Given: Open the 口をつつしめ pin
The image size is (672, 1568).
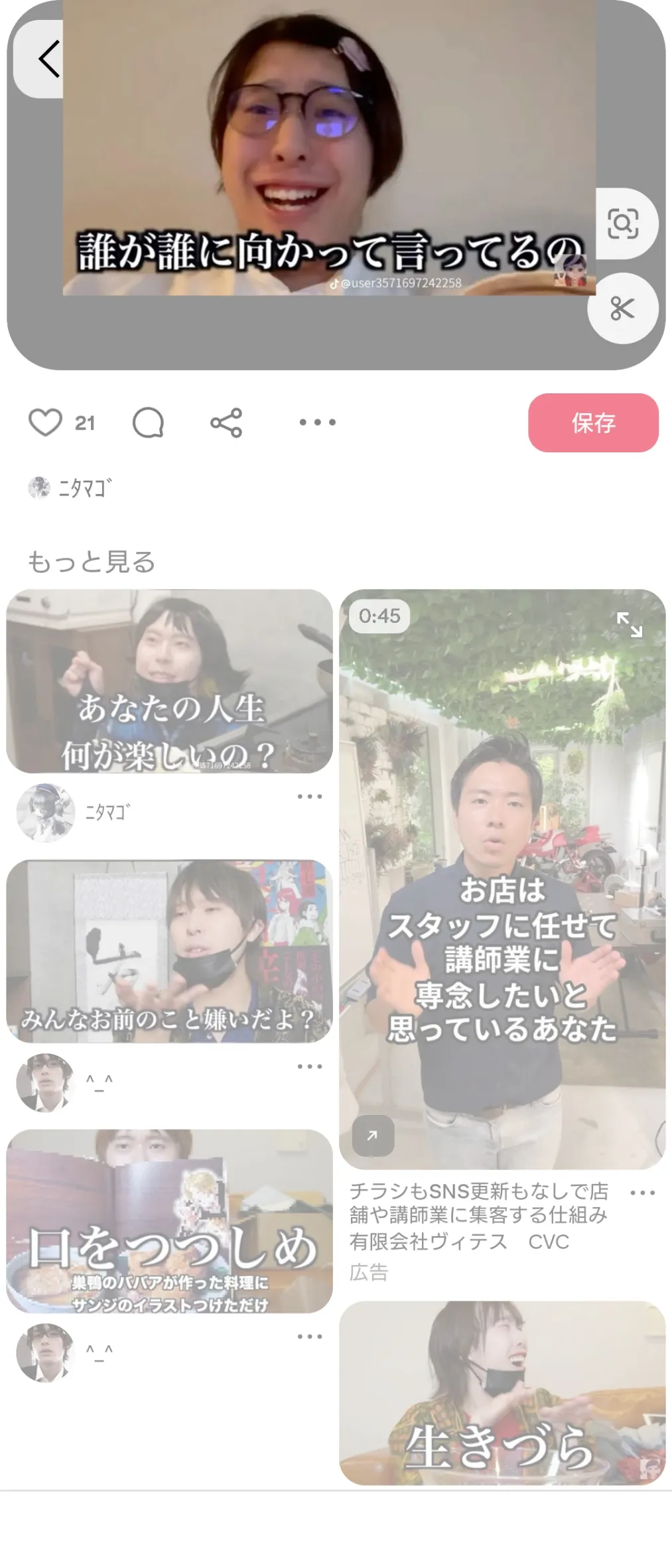Looking at the screenshot, I should (x=169, y=1221).
